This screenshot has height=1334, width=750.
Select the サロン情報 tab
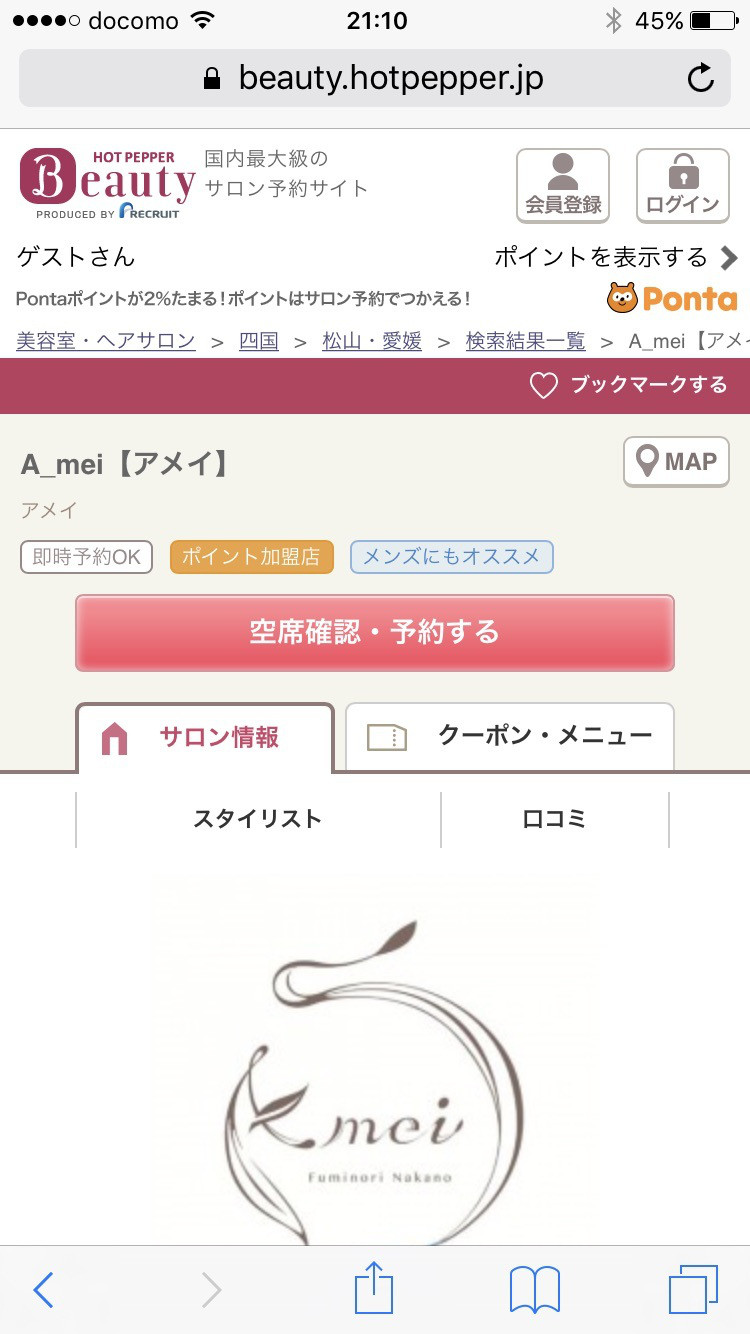[x=205, y=738]
